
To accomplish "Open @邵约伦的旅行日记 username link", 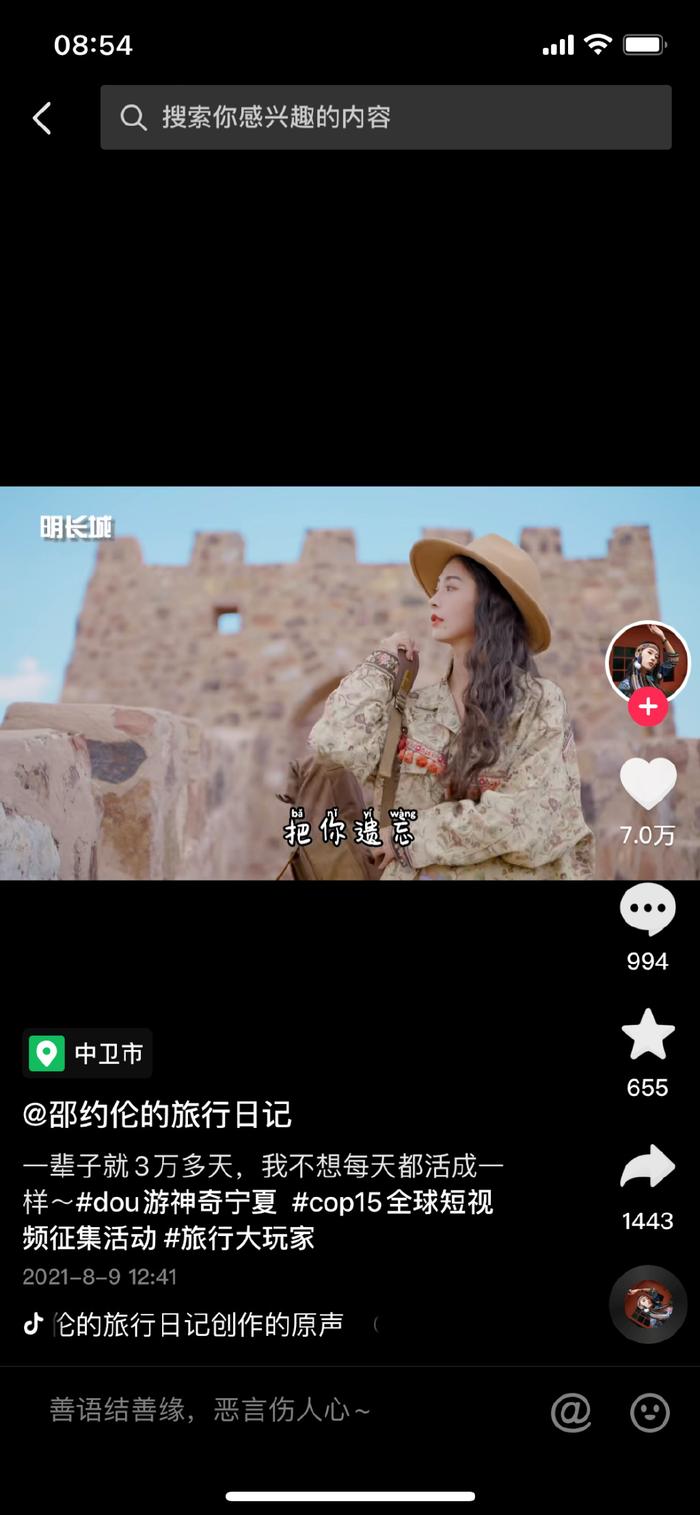I will coord(158,1114).
